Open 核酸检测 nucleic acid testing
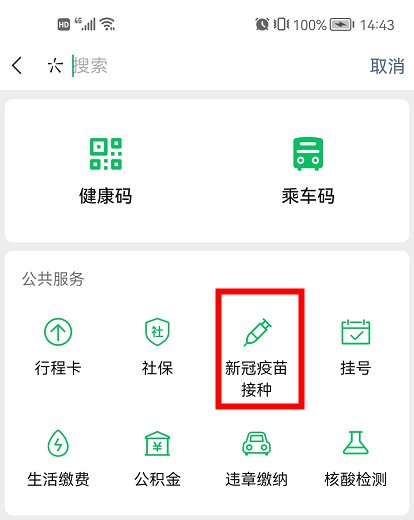 point(355,459)
